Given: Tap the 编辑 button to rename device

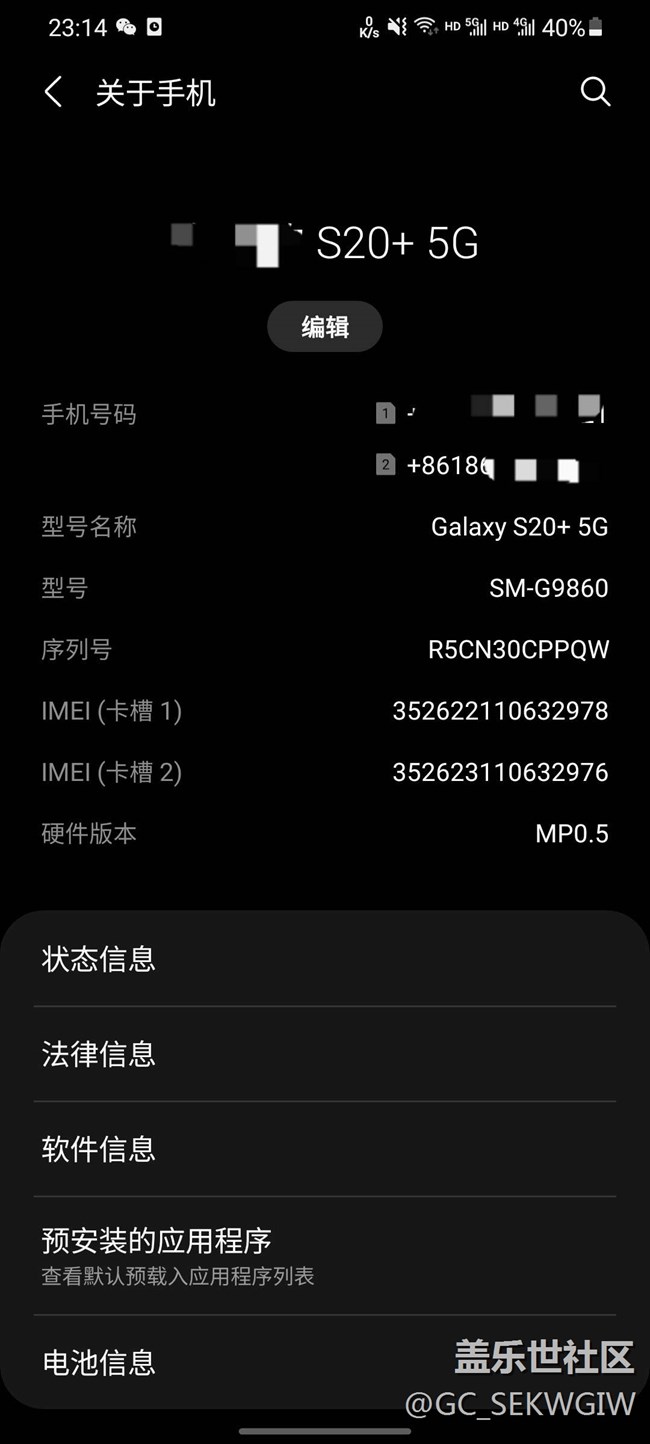Looking at the screenshot, I should click(x=325, y=327).
